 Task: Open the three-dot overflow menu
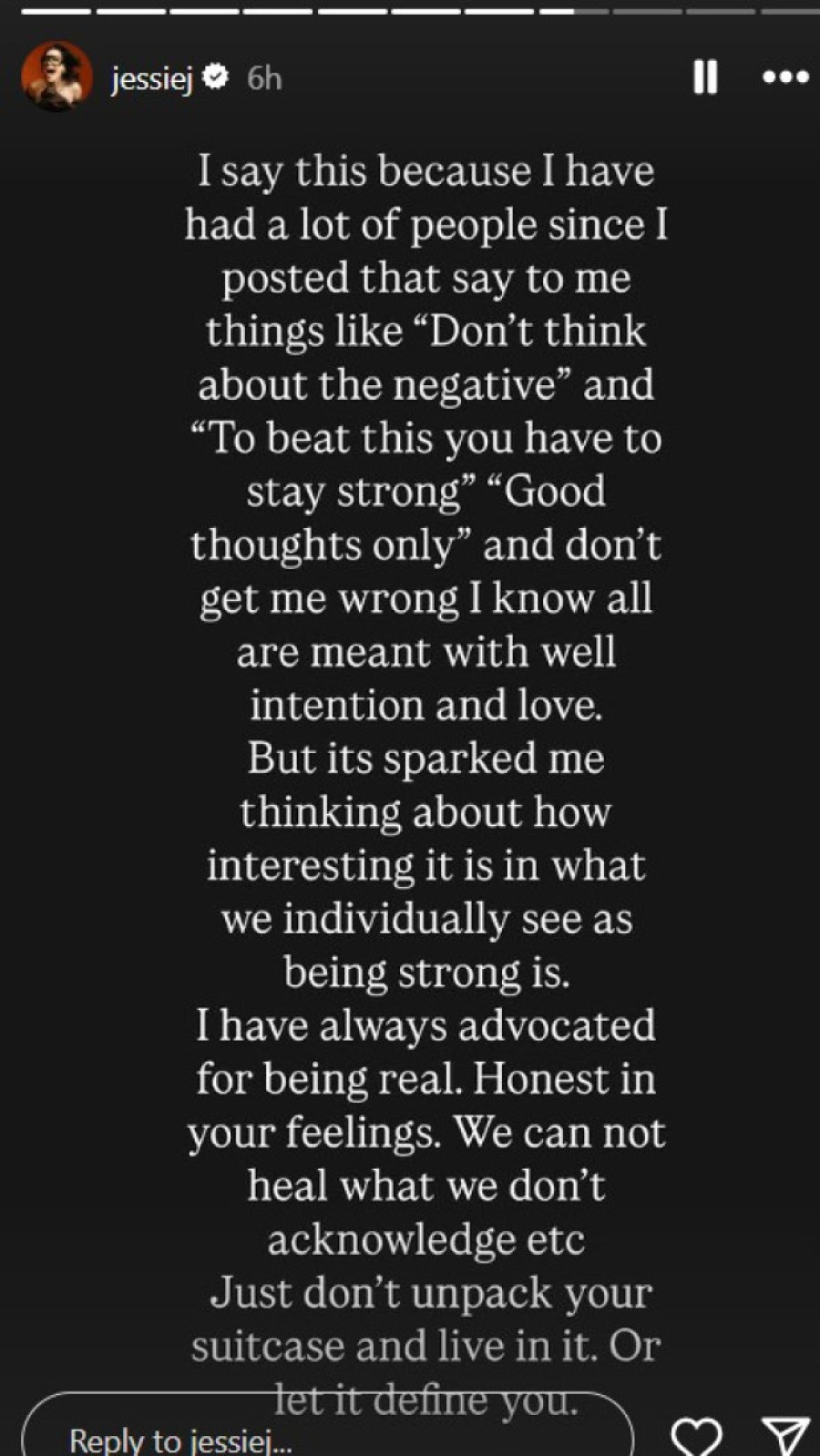pyautogui.click(x=785, y=77)
